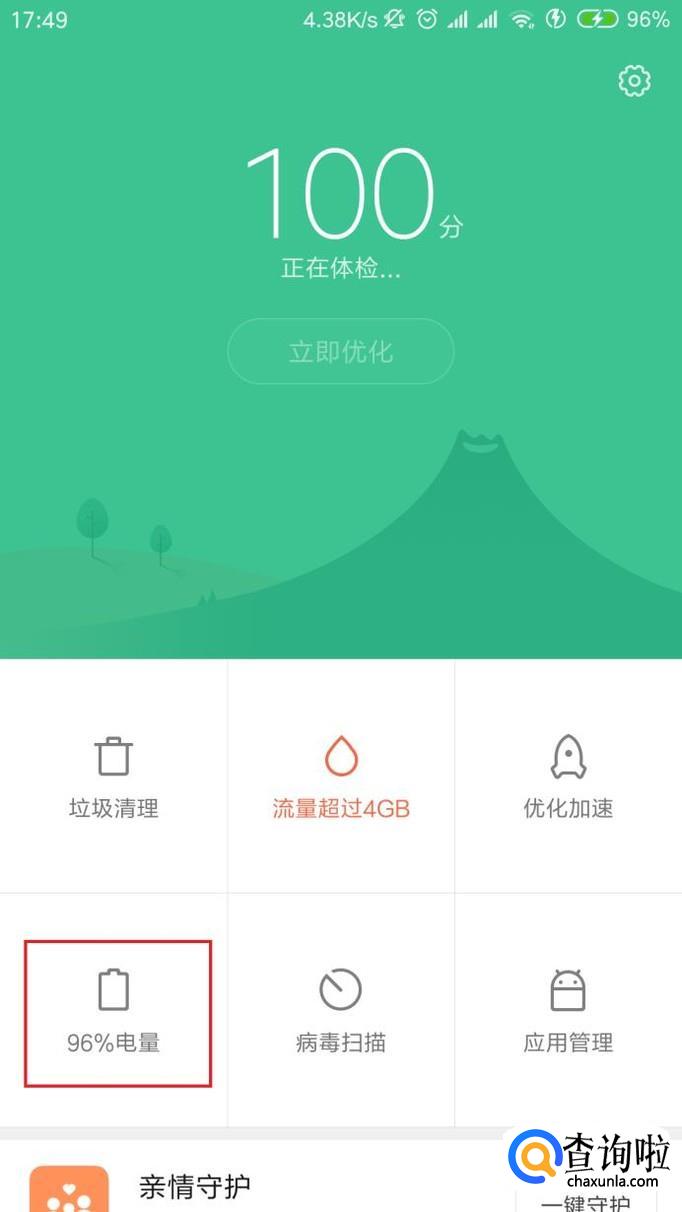682x1212 pixels.
Task: Open 应用管理 app management
Action: pos(568,1012)
